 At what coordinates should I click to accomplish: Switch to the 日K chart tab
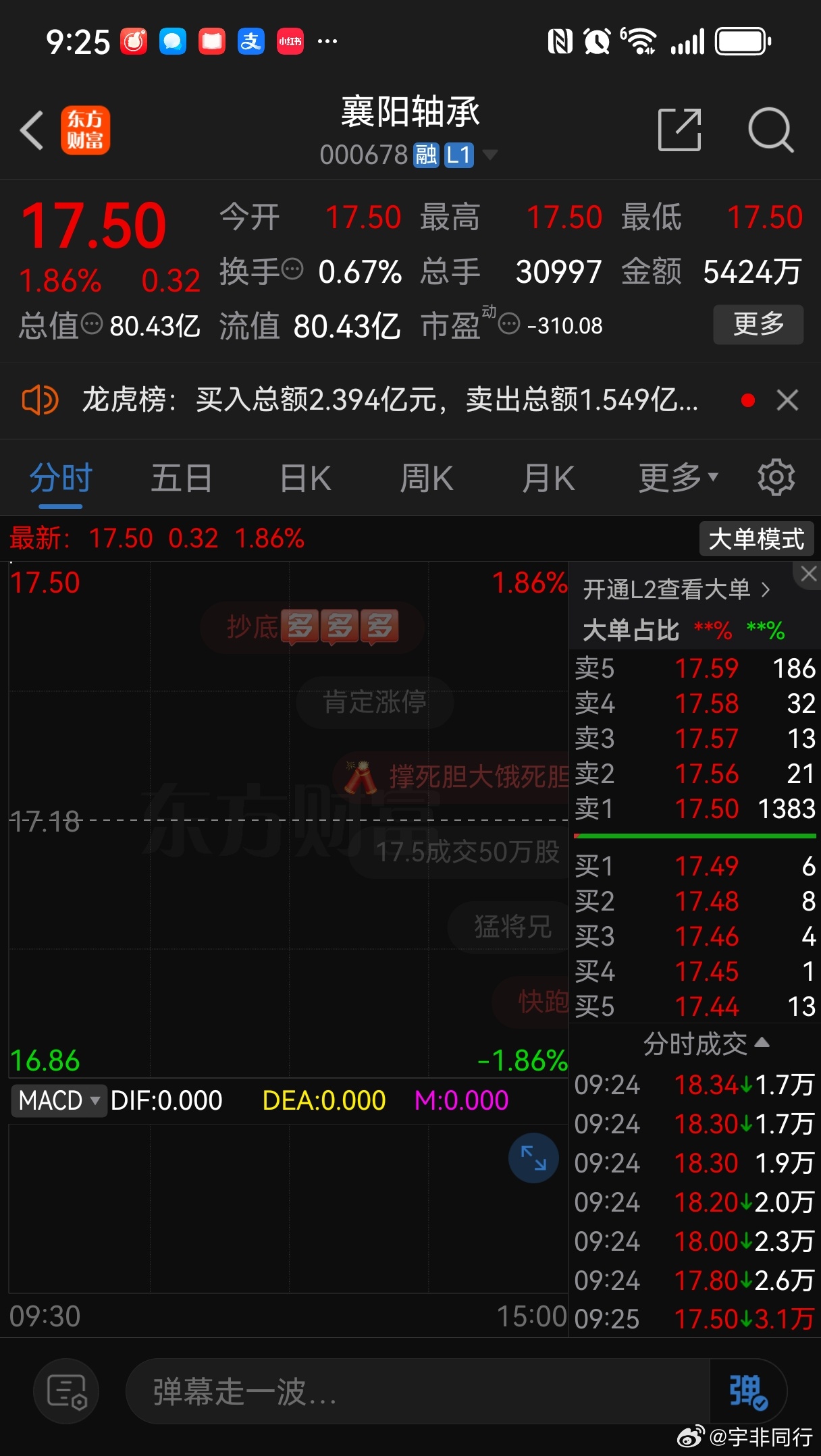[x=305, y=479]
